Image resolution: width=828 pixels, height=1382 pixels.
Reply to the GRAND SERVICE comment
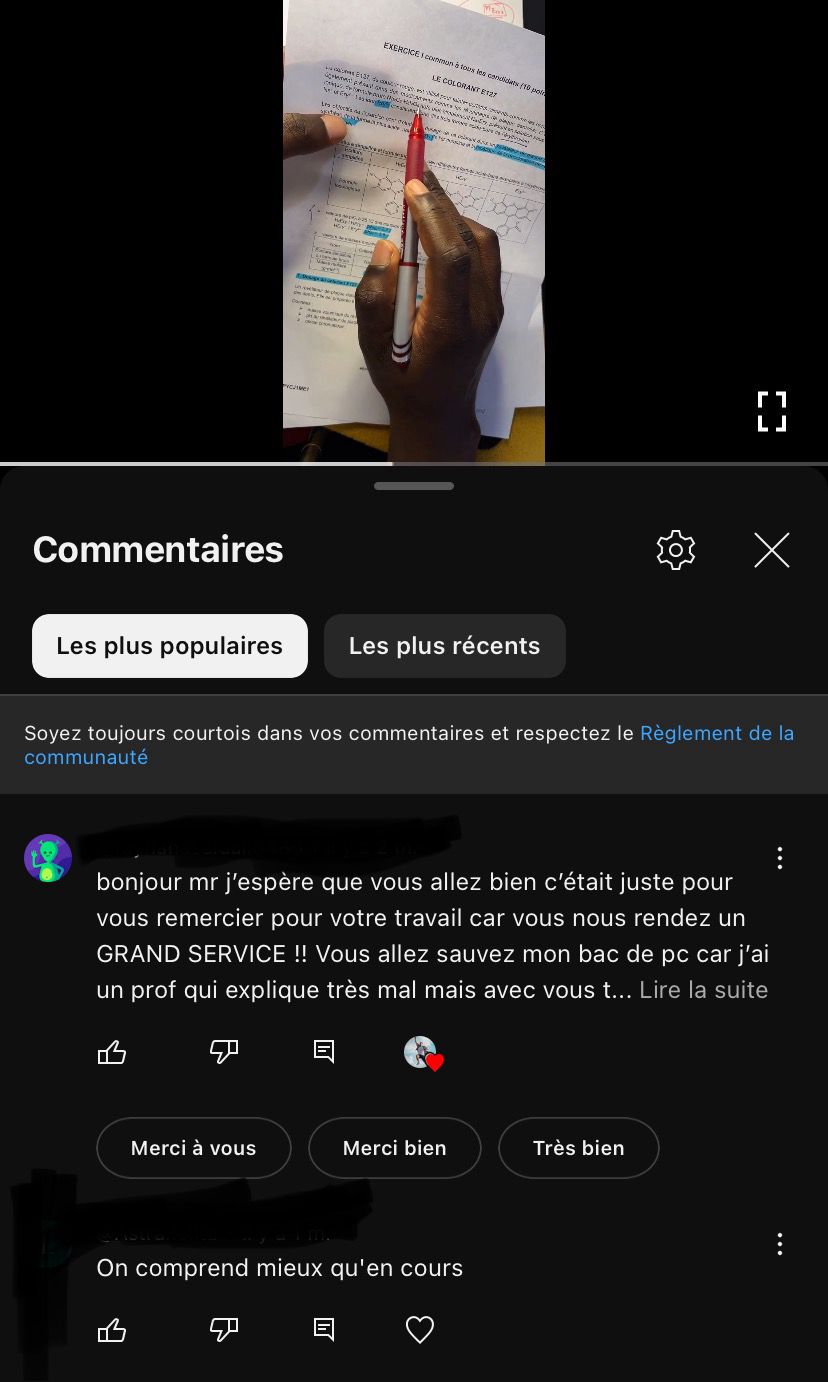click(324, 1051)
